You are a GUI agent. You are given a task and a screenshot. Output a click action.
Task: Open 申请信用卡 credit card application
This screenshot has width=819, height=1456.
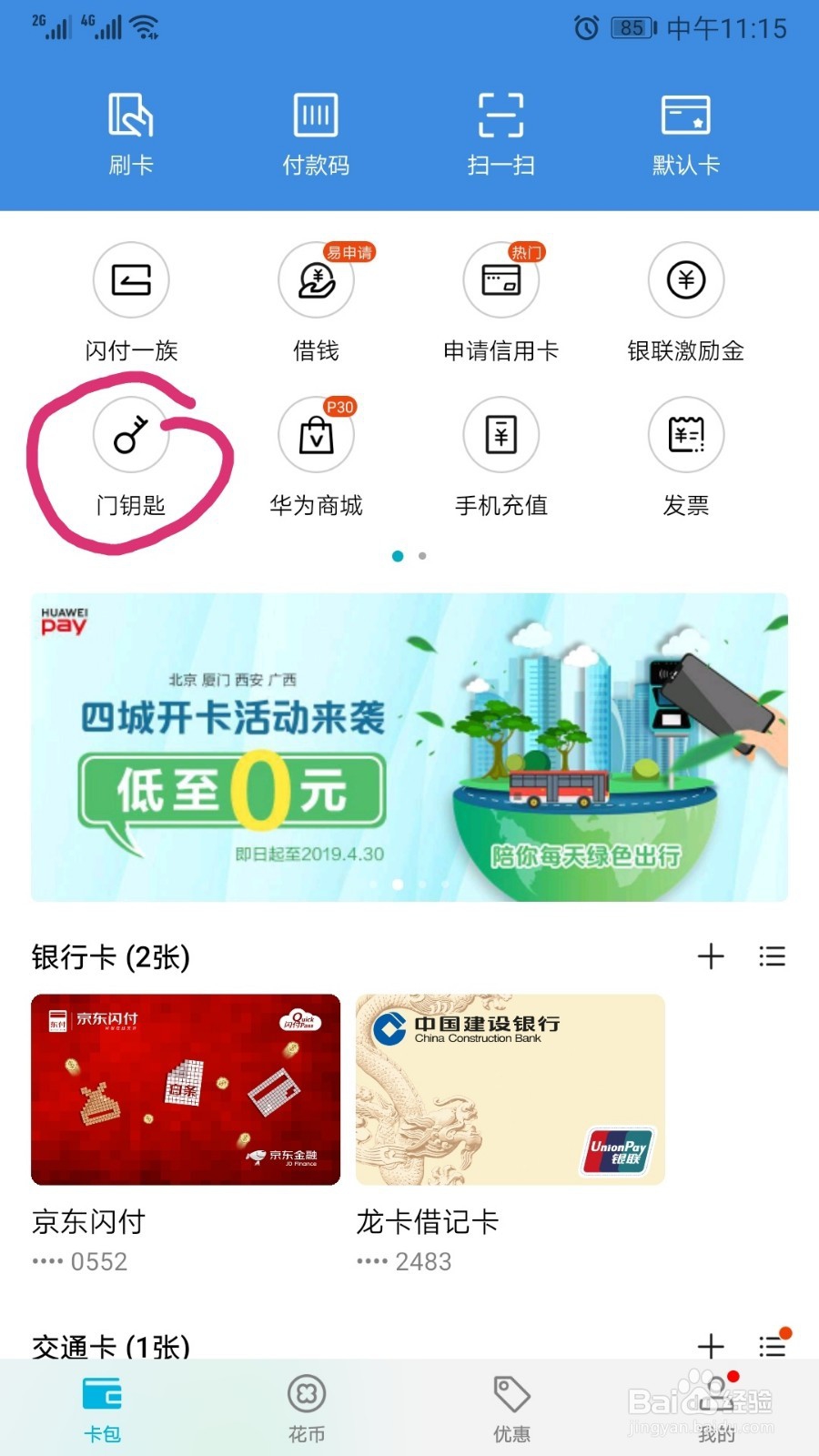(x=500, y=282)
